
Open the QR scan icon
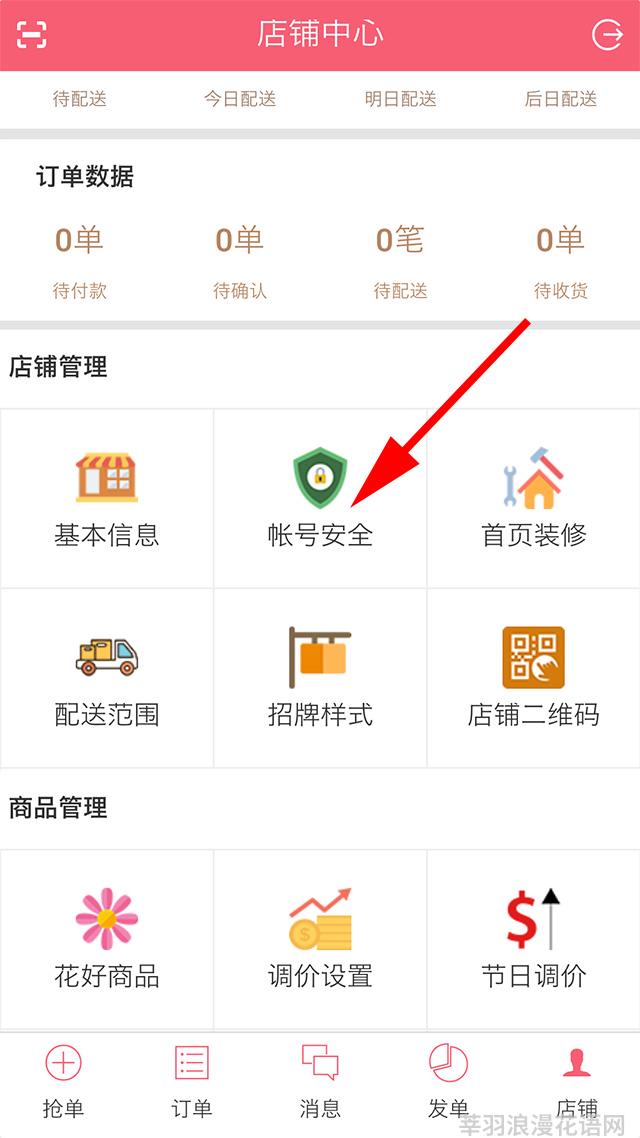[32, 35]
